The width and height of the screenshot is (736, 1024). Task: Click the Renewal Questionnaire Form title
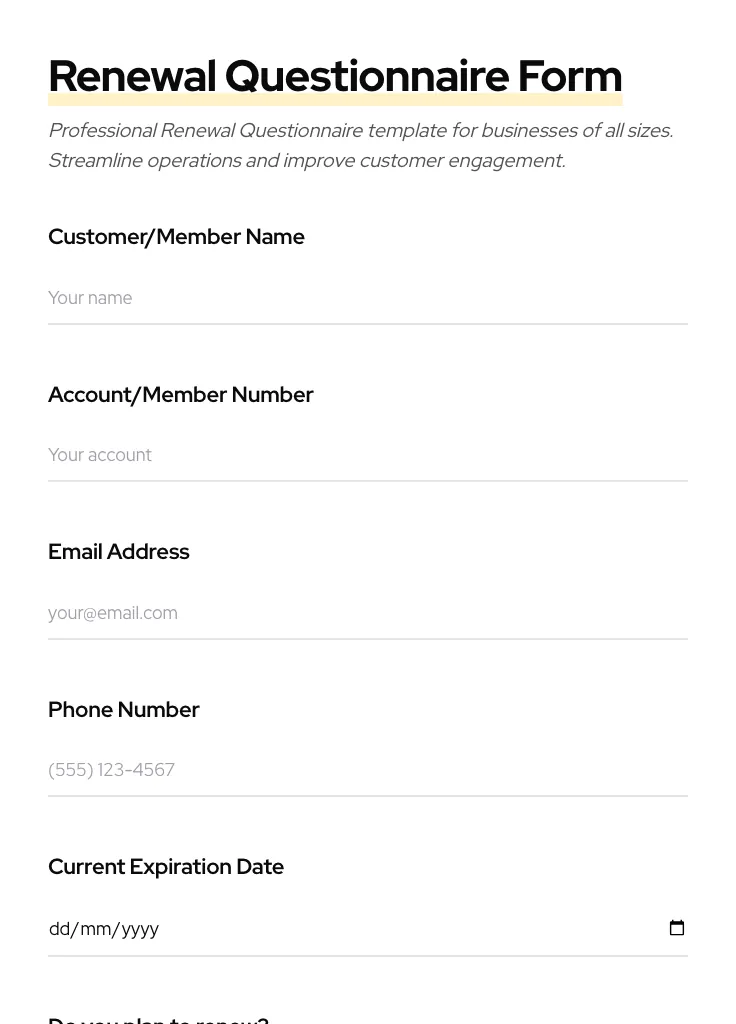click(335, 75)
